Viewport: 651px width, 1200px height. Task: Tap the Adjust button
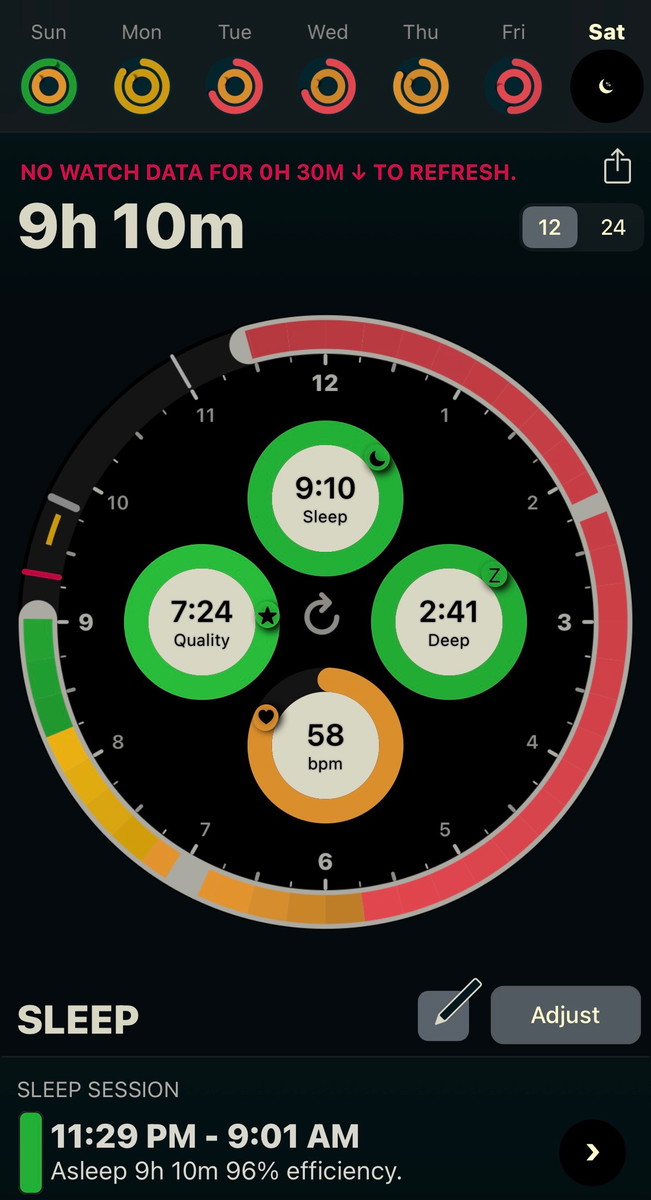click(565, 1015)
